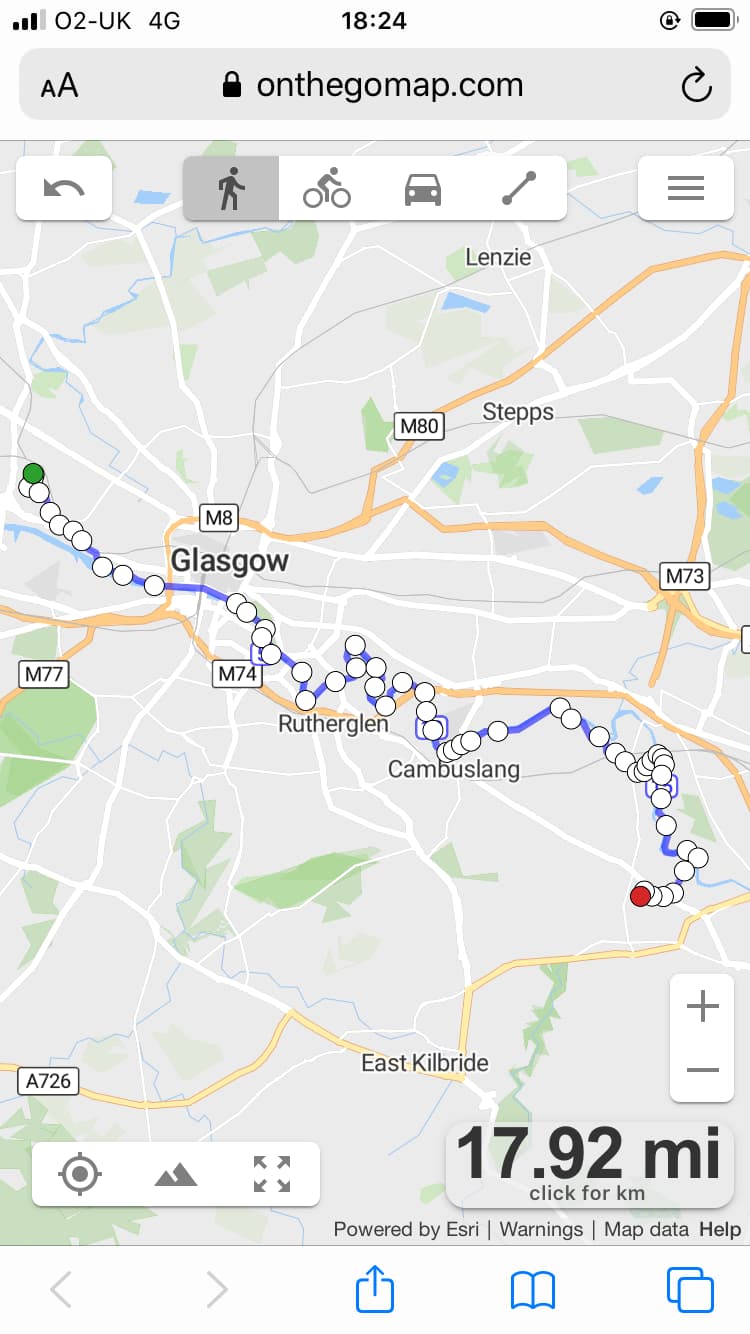Open the Safari share sheet
Viewport: 750px width, 1334px height.
(375, 1289)
